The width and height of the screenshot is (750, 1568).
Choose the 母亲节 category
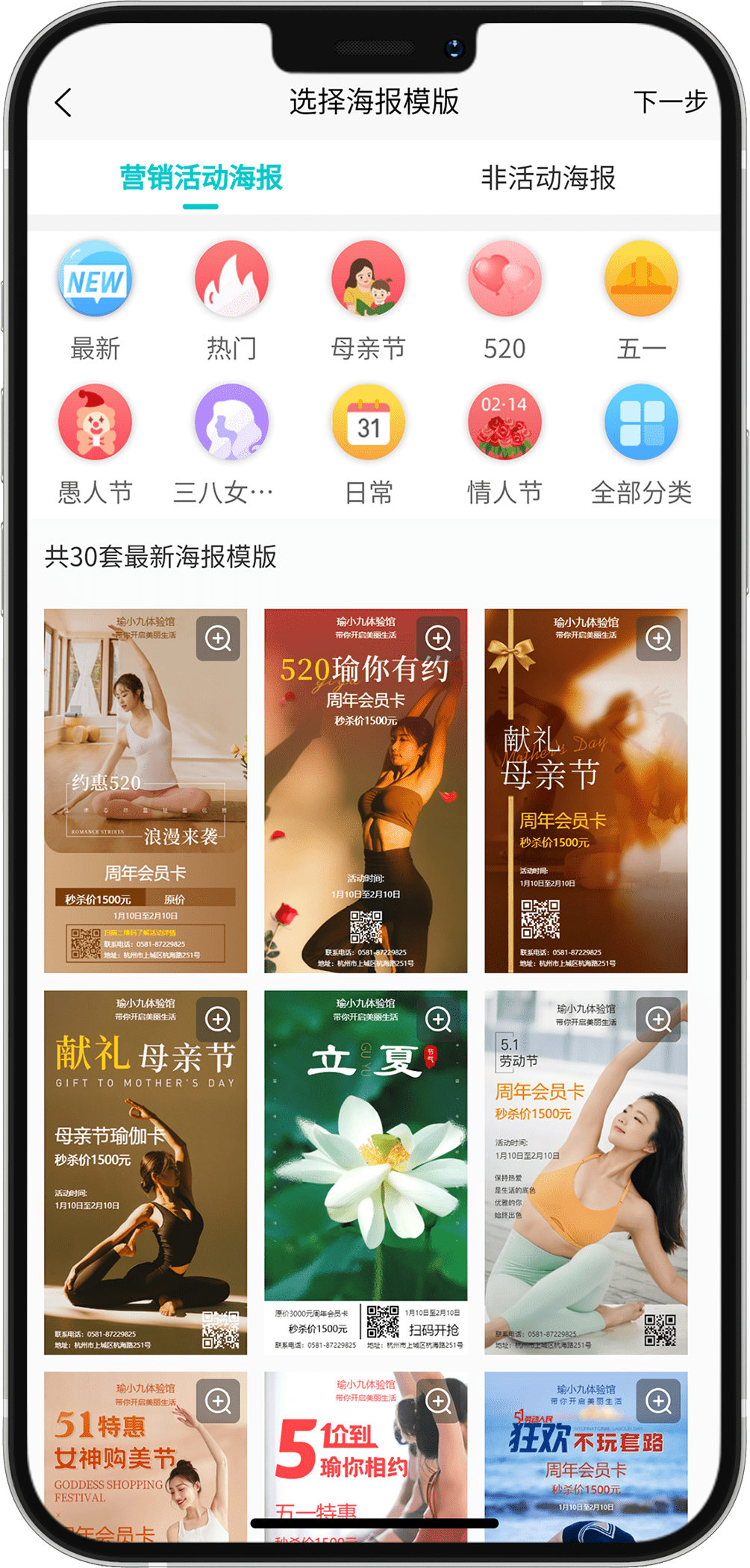(x=368, y=300)
